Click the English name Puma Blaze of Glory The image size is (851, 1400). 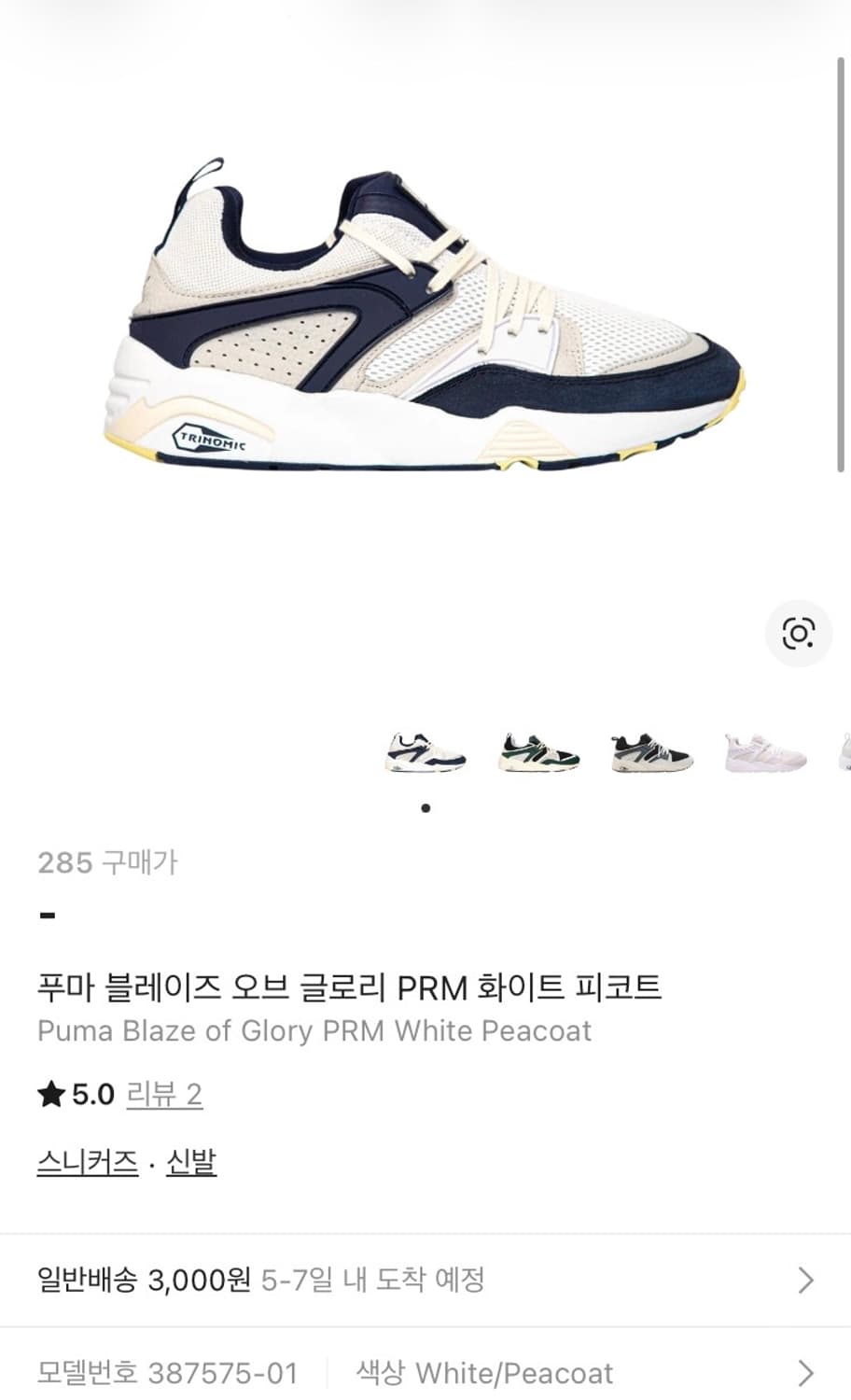point(313,1031)
